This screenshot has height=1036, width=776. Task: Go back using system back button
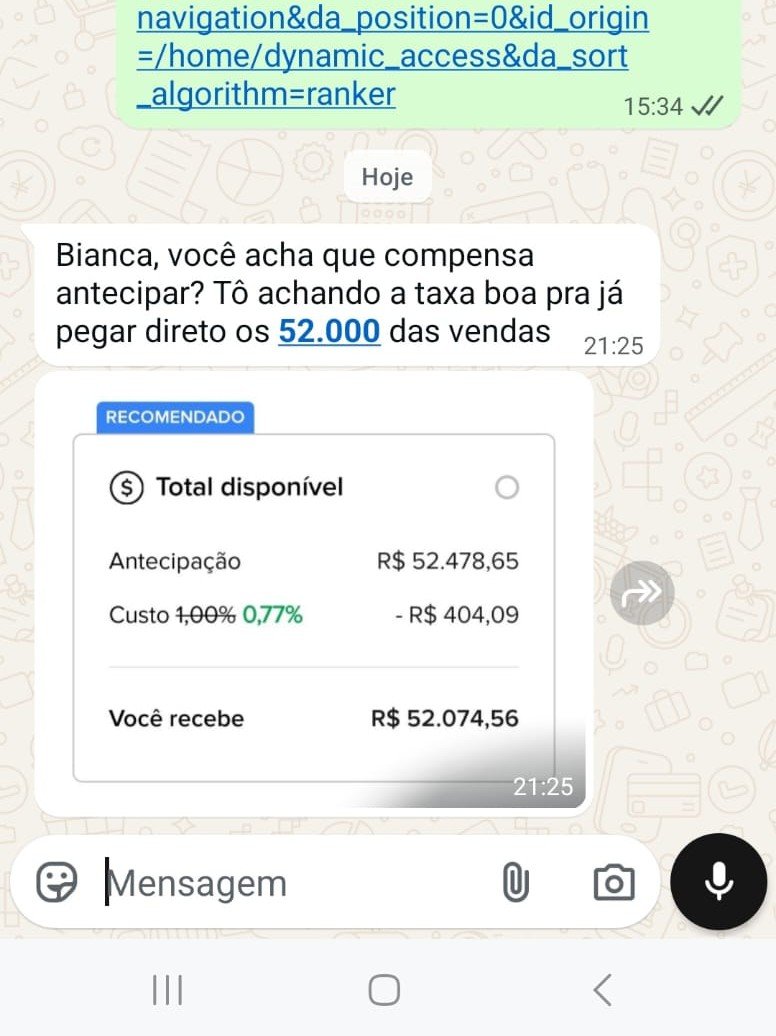(602, 990)
